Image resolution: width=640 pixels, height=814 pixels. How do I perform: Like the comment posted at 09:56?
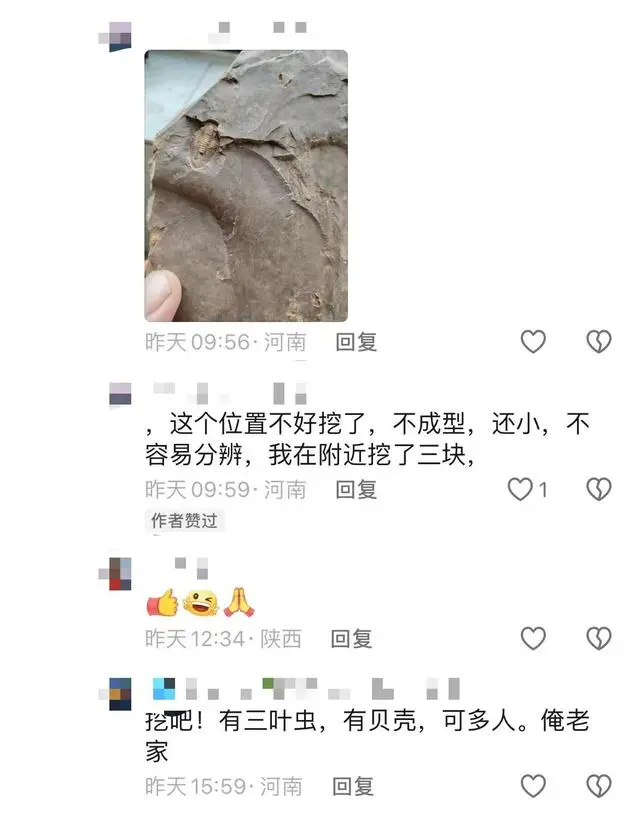(534, 342)
